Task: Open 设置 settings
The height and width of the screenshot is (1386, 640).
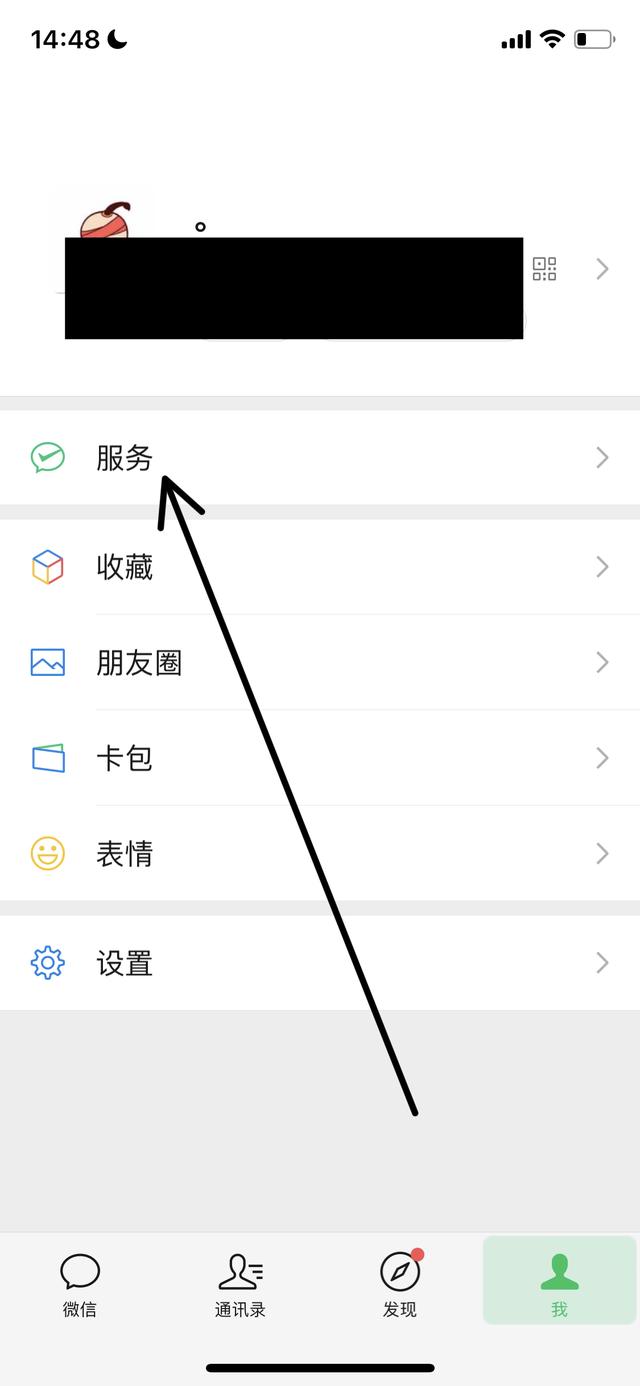Action: [x=320, y=963]
